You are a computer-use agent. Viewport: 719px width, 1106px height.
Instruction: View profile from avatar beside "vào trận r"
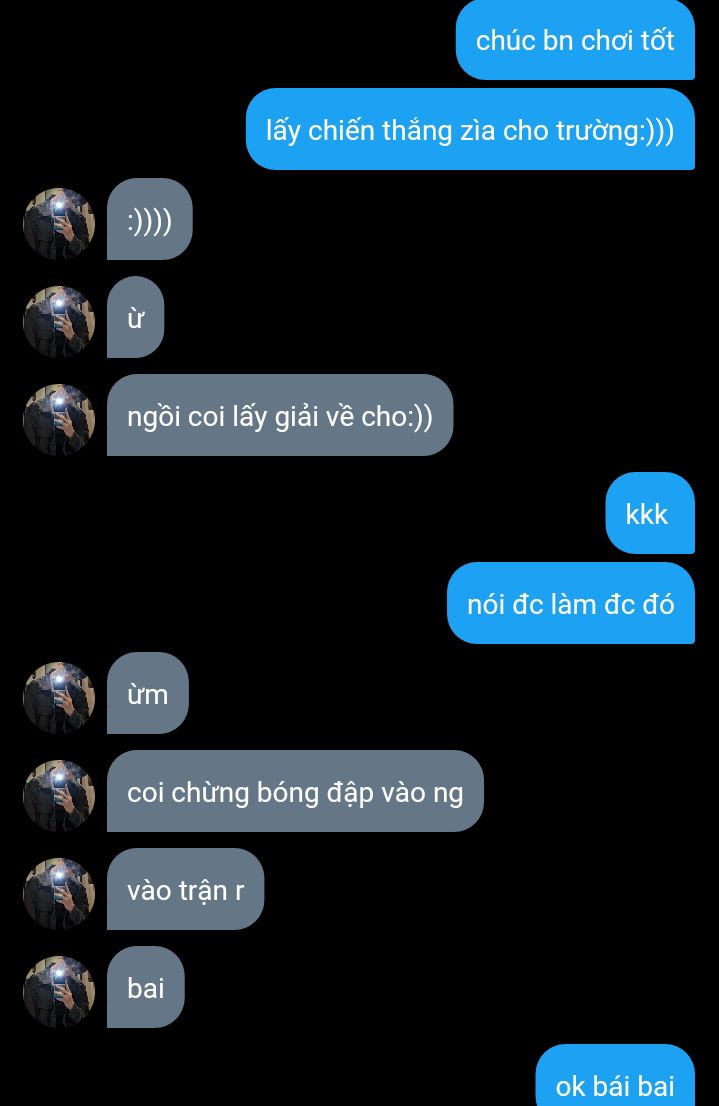59,893
